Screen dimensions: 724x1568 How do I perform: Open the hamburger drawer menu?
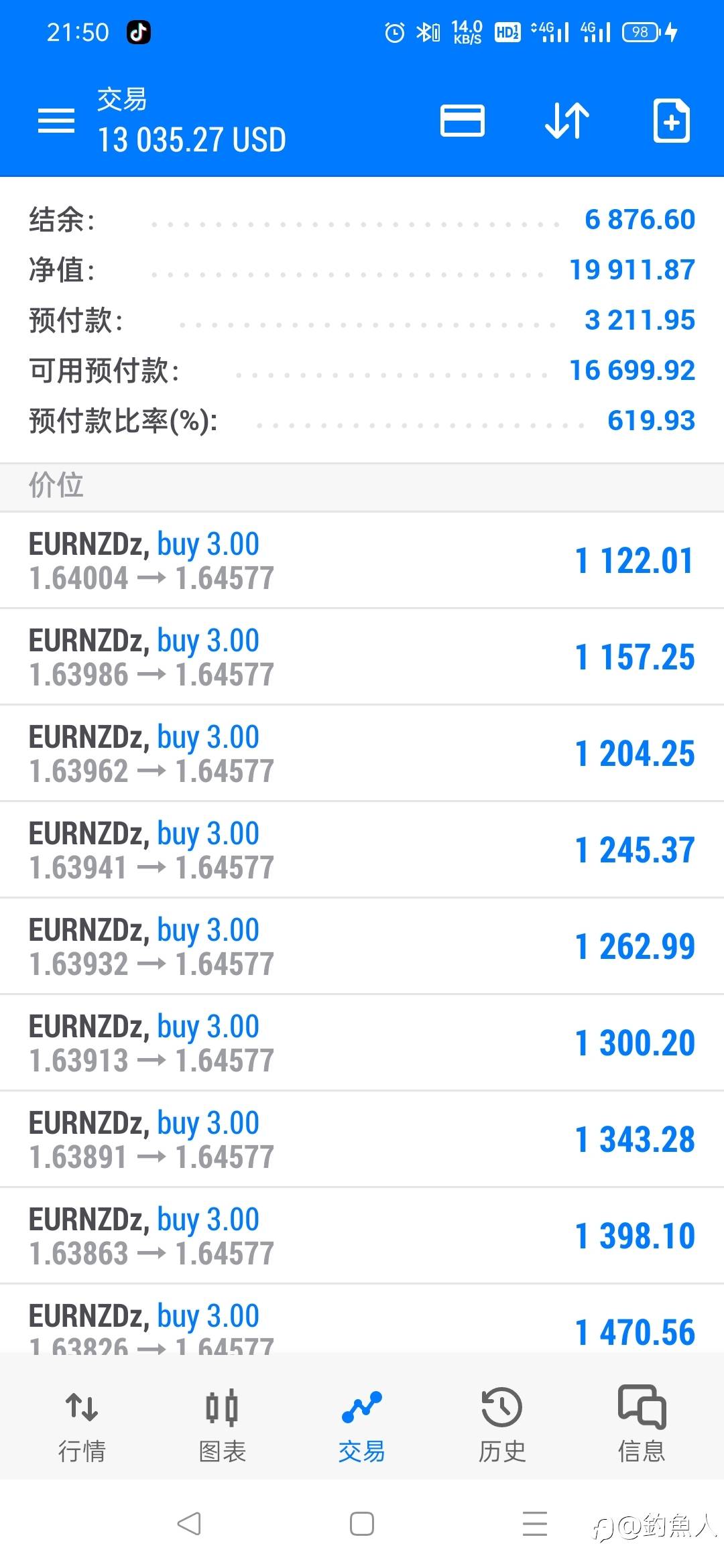pyautogui.click(x=56, y=121)
